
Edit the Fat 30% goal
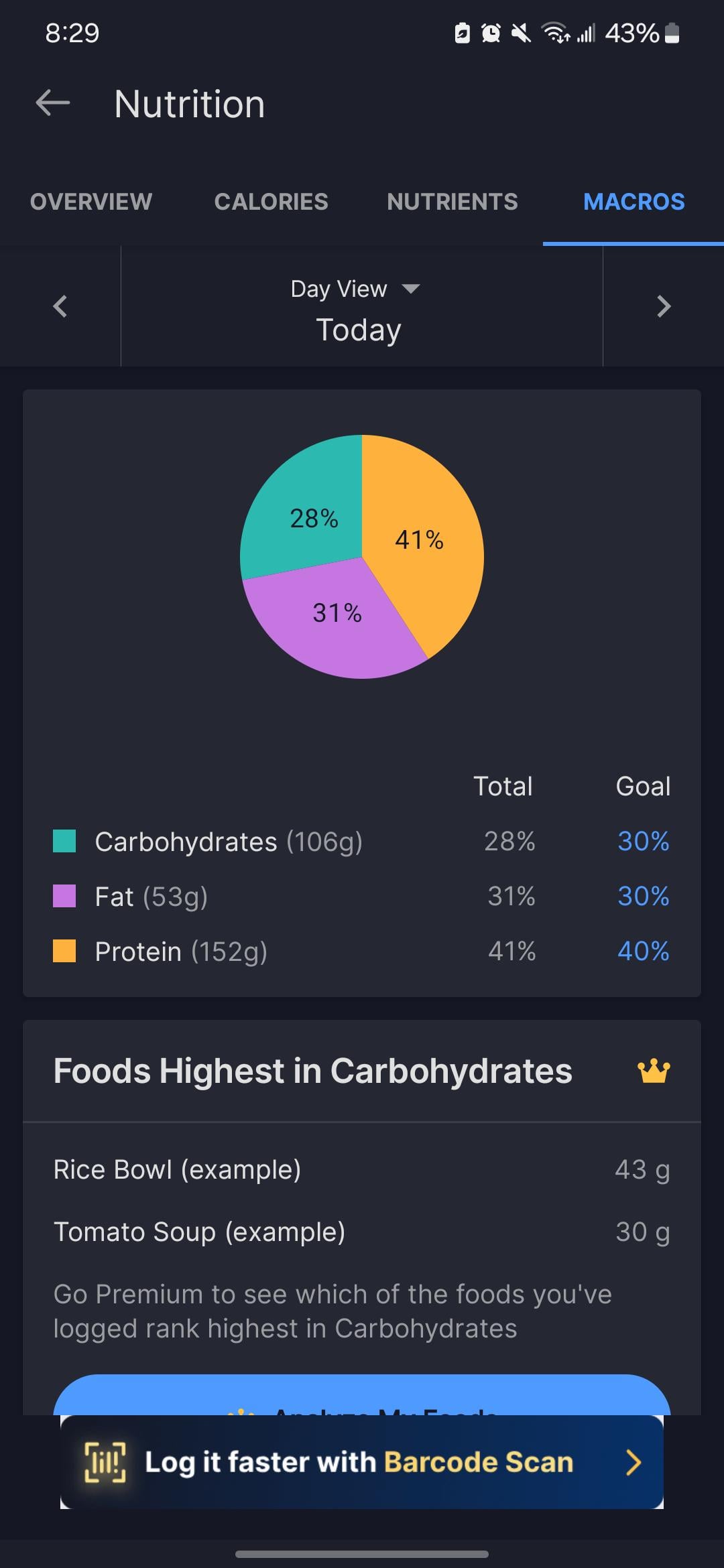tap(643, 897)
